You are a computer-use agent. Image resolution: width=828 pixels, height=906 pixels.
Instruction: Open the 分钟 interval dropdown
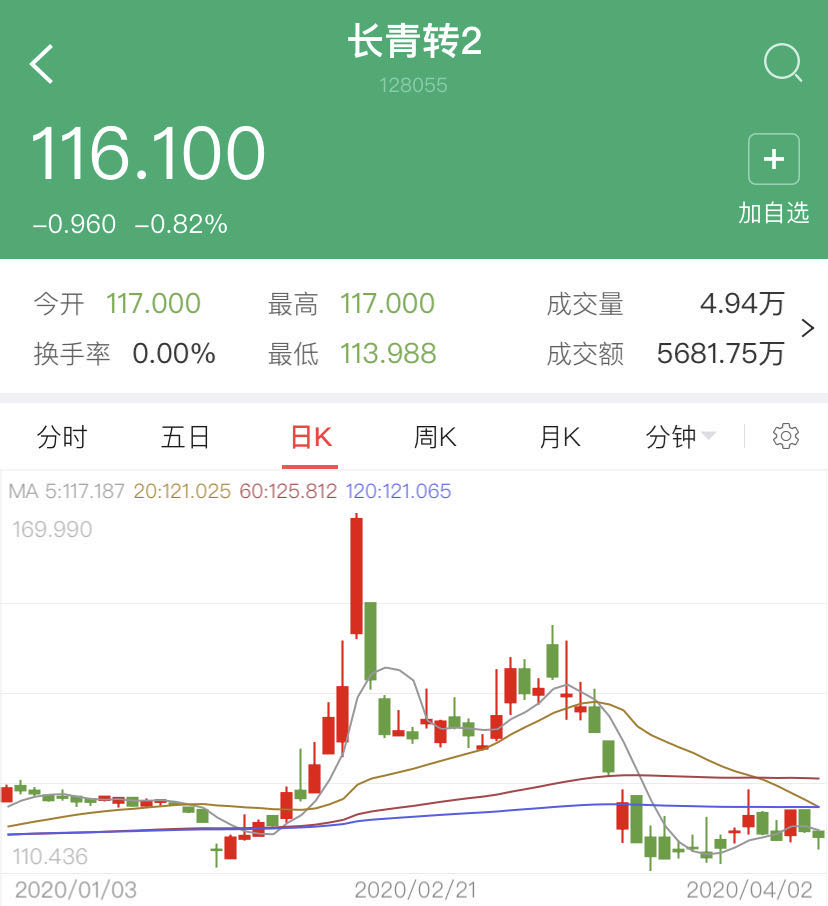[681, 437]
